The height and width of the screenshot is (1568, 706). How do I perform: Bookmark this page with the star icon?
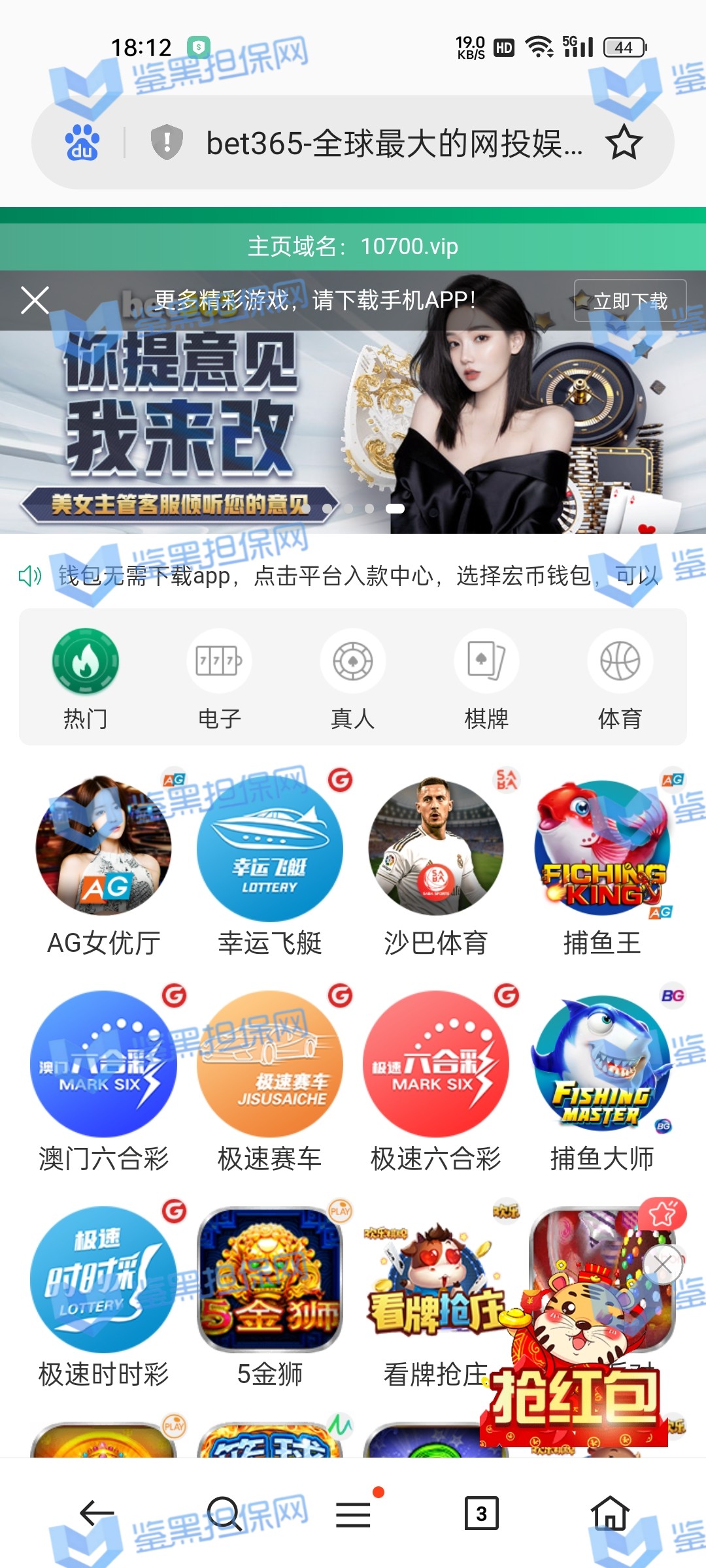pos(624,142)
